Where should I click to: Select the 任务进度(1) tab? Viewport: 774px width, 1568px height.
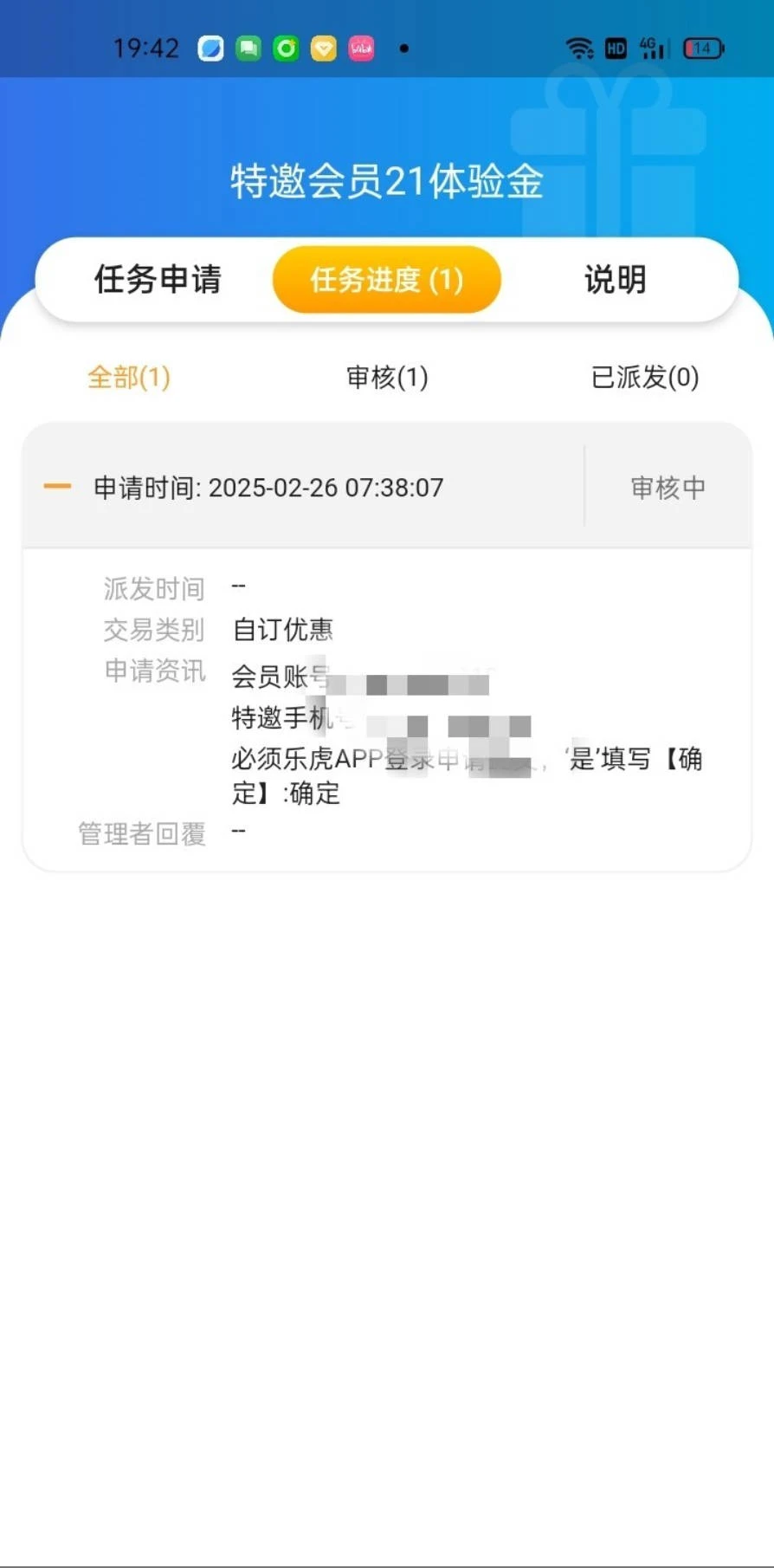point(386,279)
